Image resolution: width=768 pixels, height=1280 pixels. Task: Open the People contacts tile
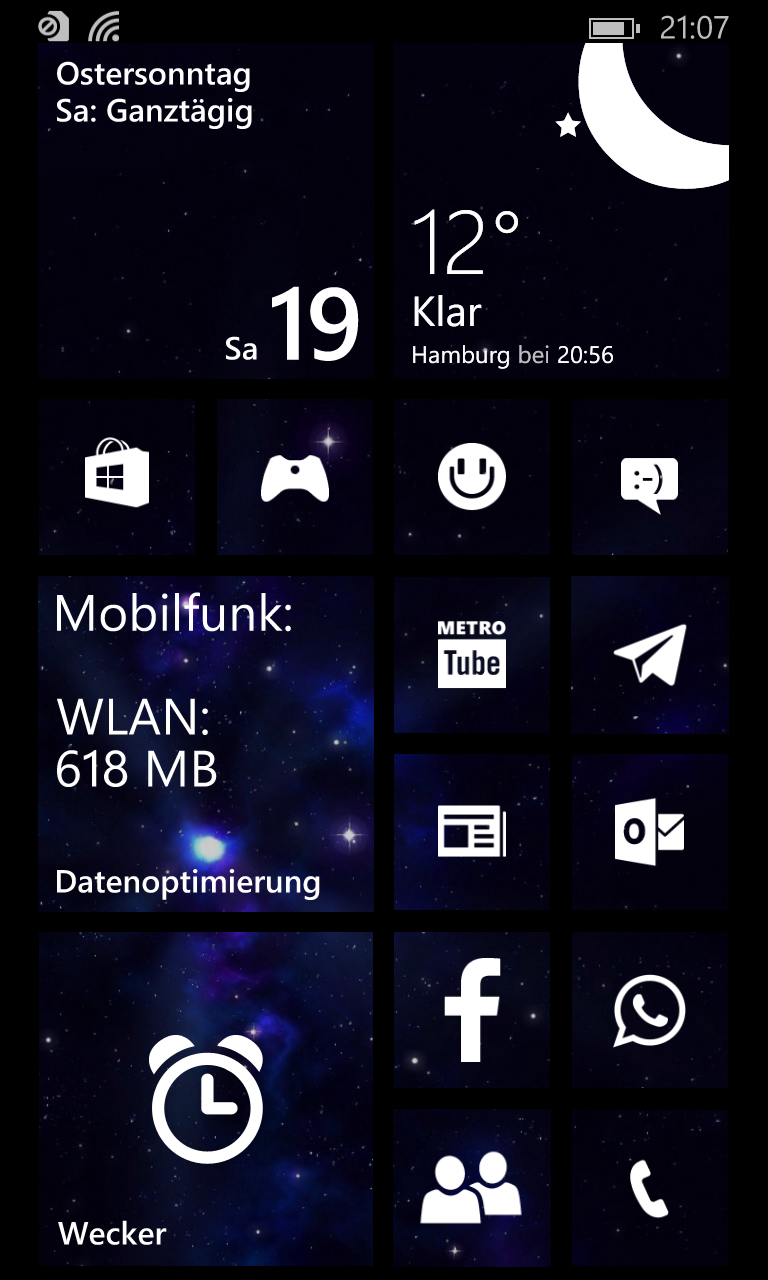click(x=472, y=1187)
